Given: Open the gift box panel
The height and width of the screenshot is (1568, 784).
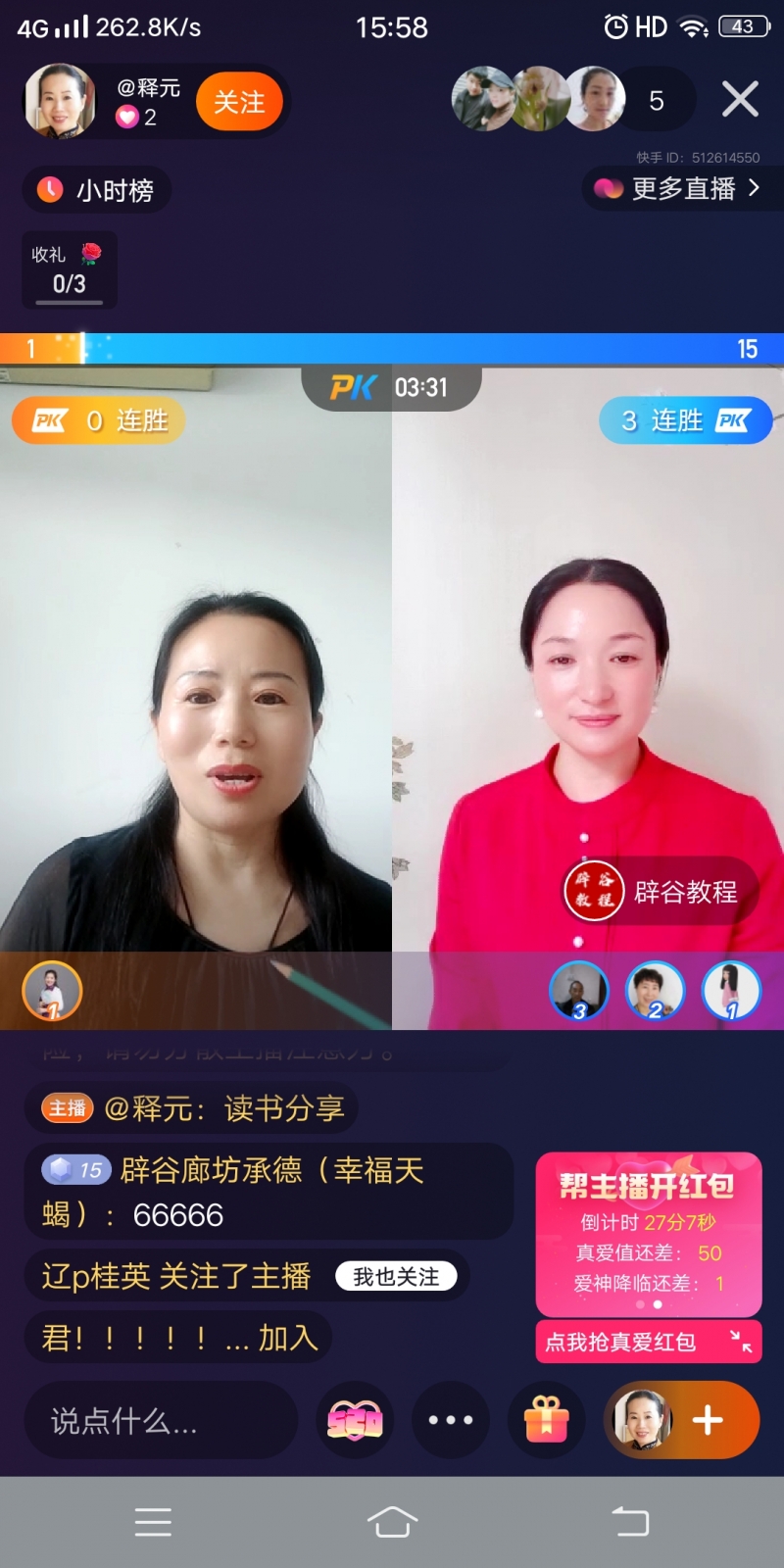Looking at the screenshot, I should click(547, 1420).
